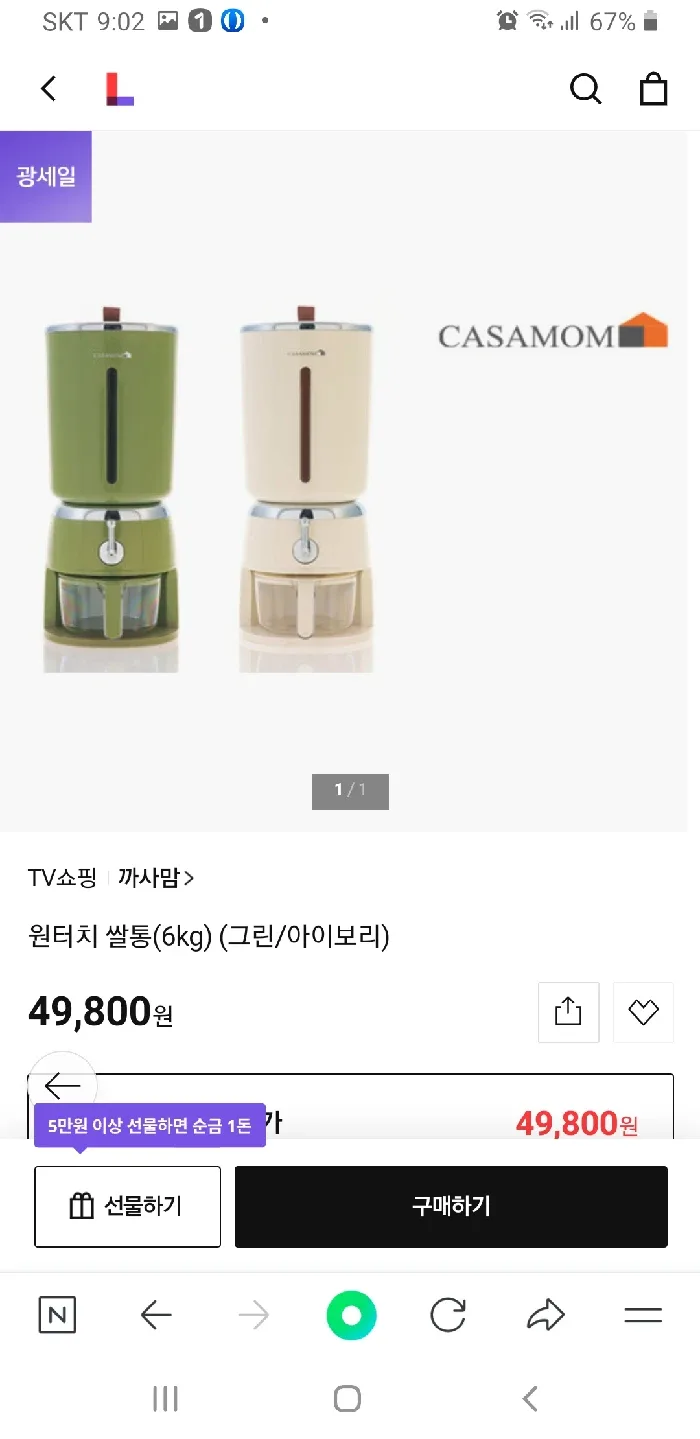Tap the round floating back arrow

(63, 1086)
